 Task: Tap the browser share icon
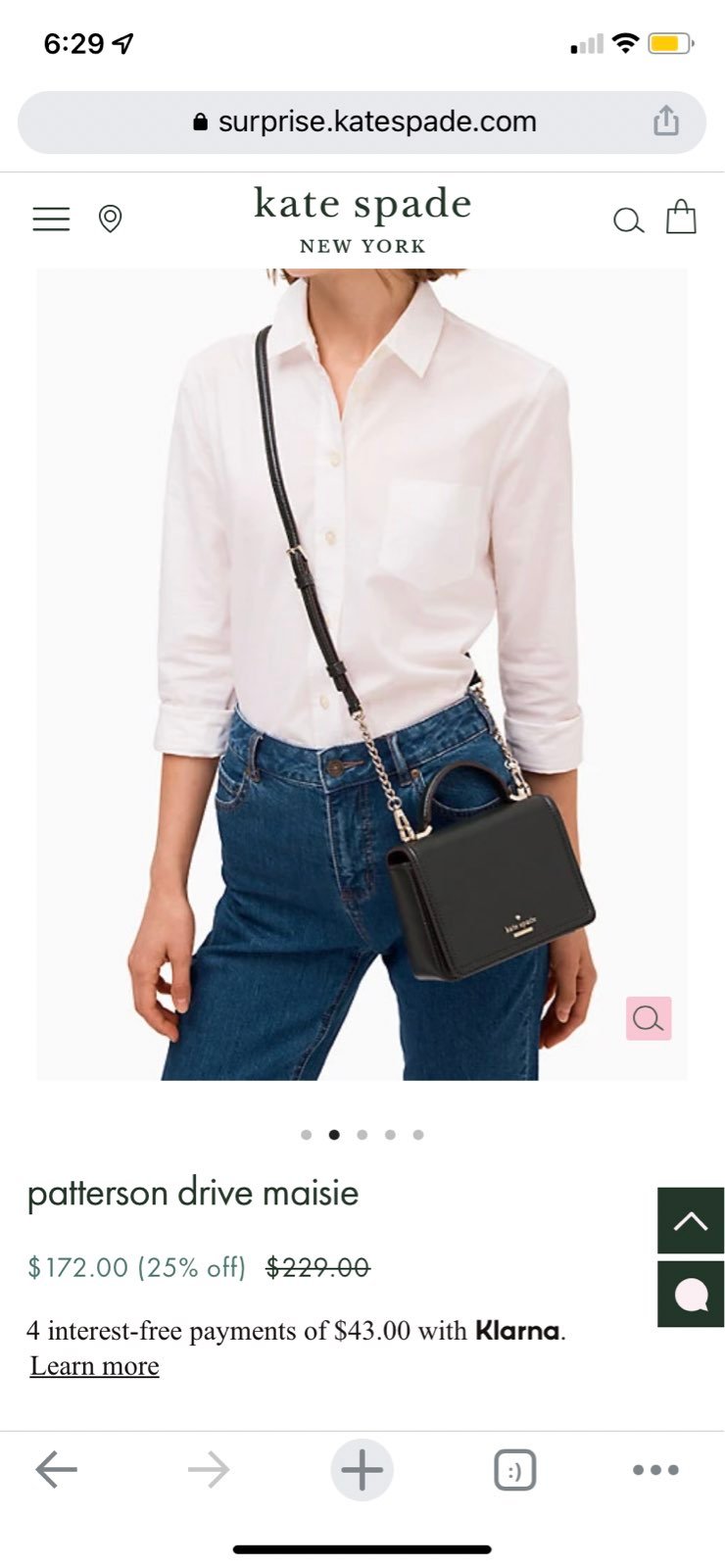pos(666,121)
